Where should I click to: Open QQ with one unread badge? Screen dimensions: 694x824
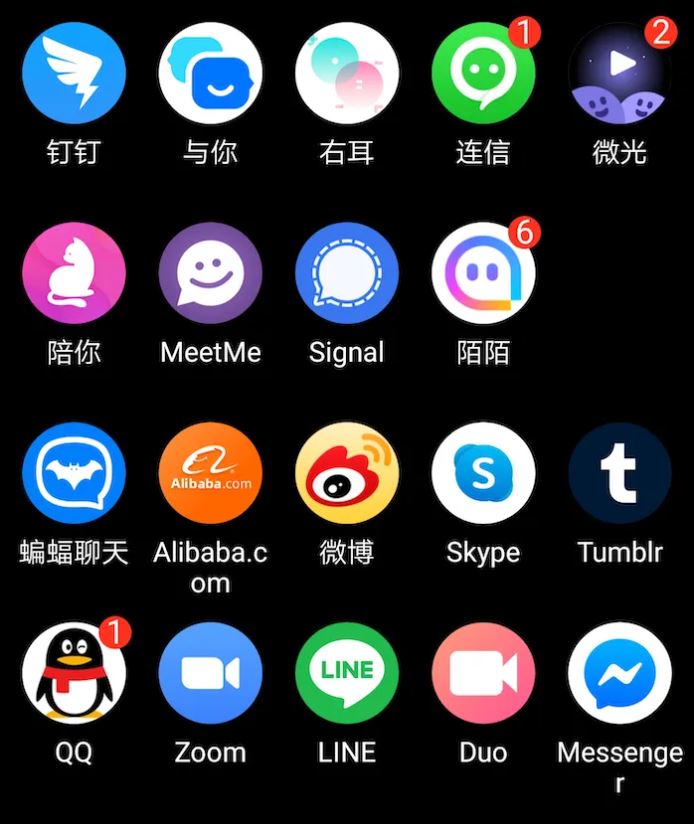coord(74,673)
